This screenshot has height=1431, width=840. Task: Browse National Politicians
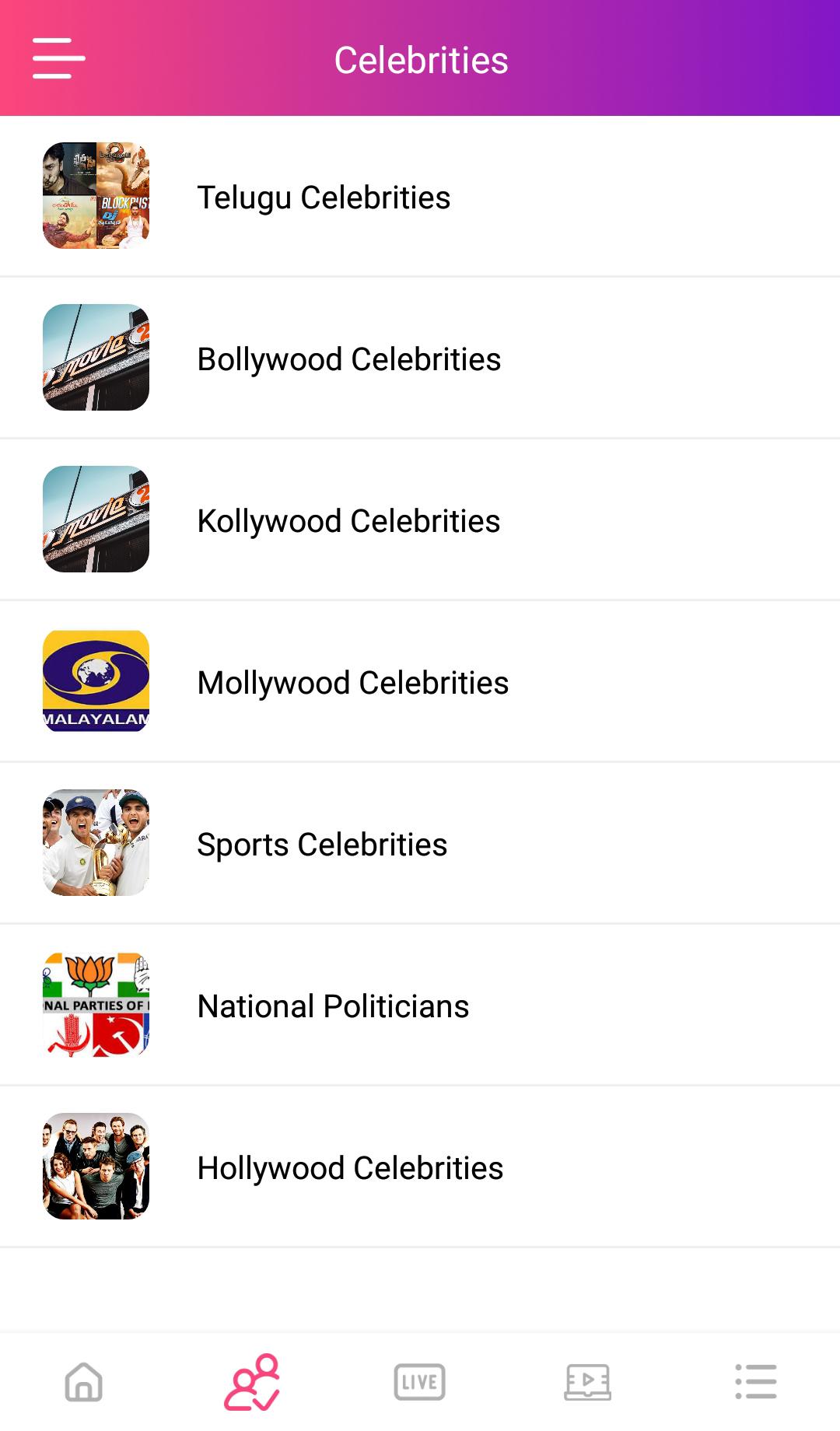click(x=420, y=1006)
